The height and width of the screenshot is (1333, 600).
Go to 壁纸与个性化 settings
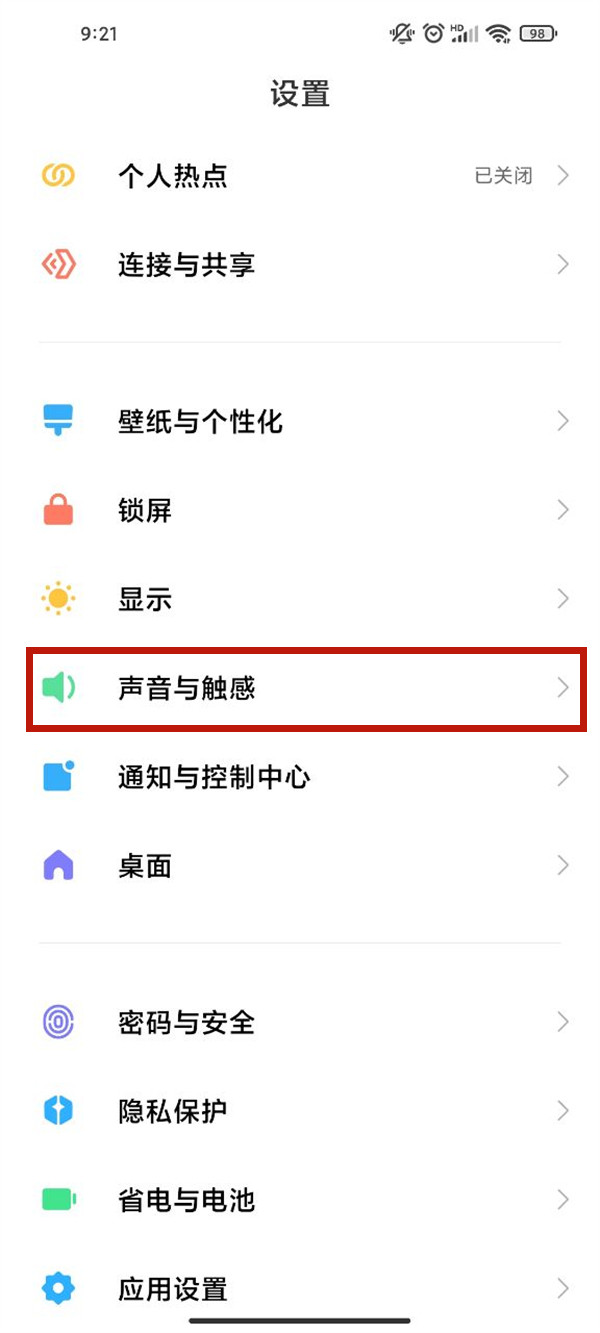pos(300,421)
